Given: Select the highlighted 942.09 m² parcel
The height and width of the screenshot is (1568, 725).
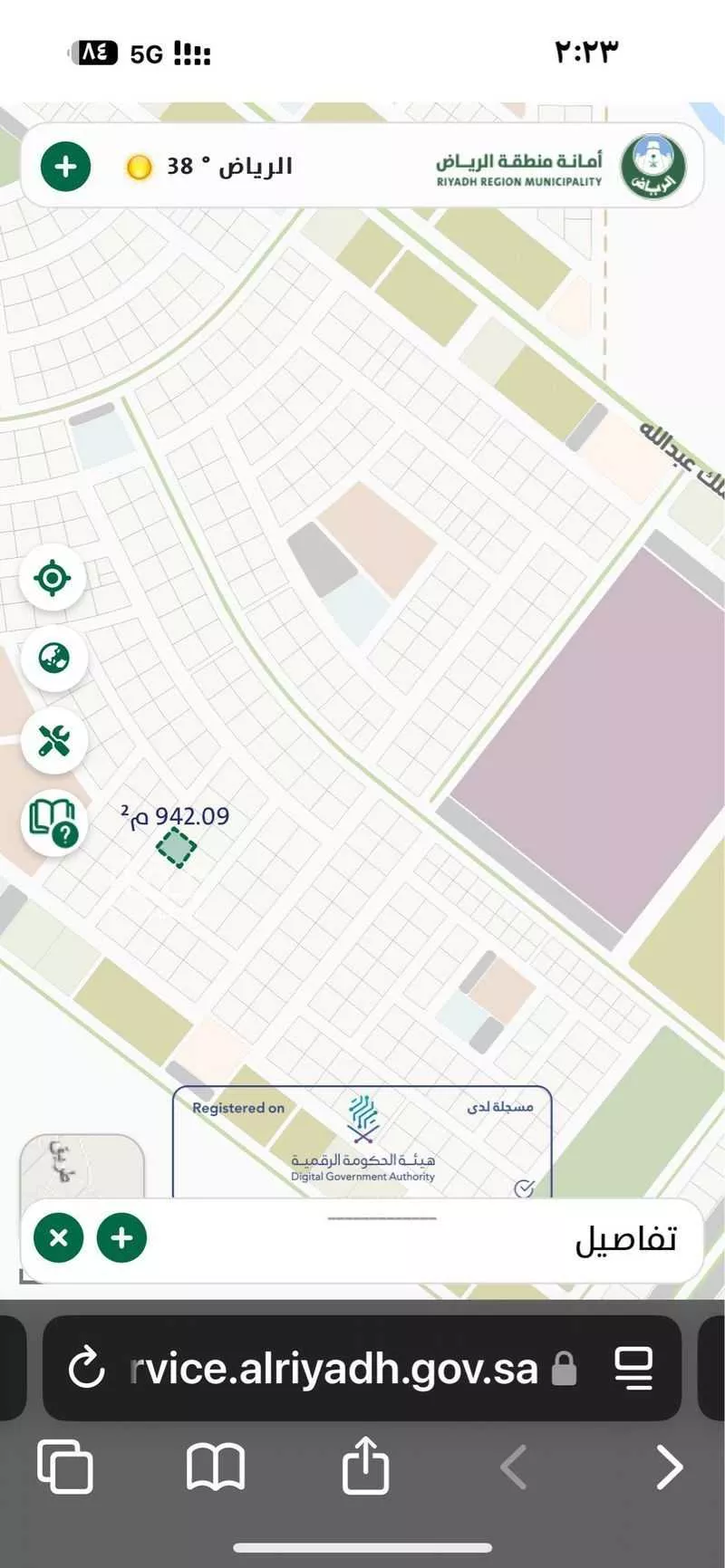Looking at the screenshot, I should [176, 849].
